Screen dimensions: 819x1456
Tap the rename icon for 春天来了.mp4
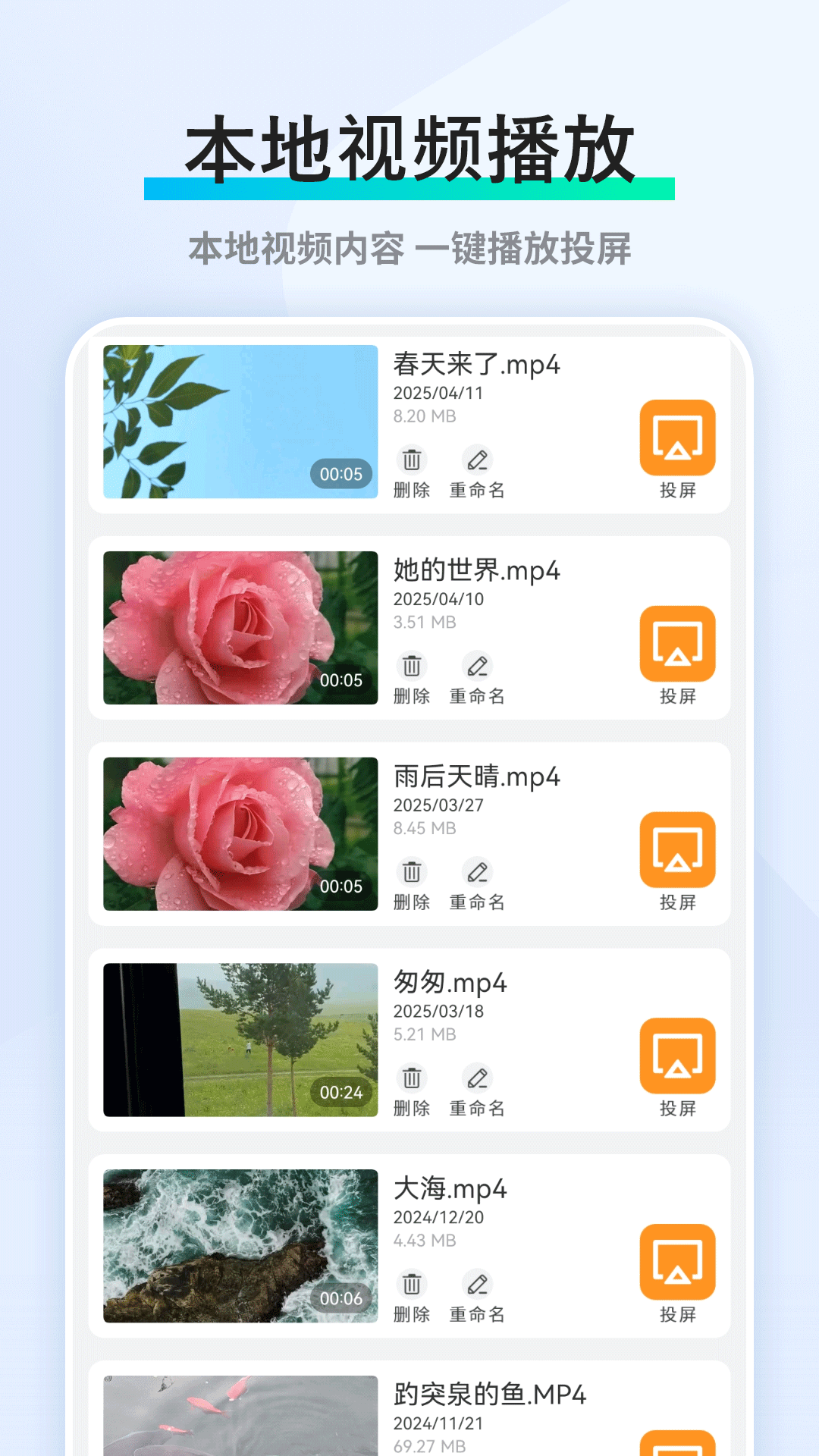pyautogui.click(x=477, y=461)
